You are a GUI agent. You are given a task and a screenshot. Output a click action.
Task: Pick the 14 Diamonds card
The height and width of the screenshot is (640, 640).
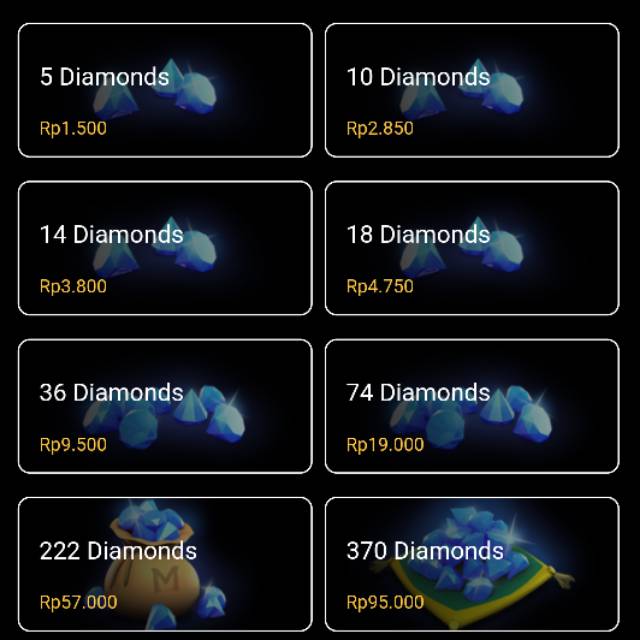[x=165, y=248]
